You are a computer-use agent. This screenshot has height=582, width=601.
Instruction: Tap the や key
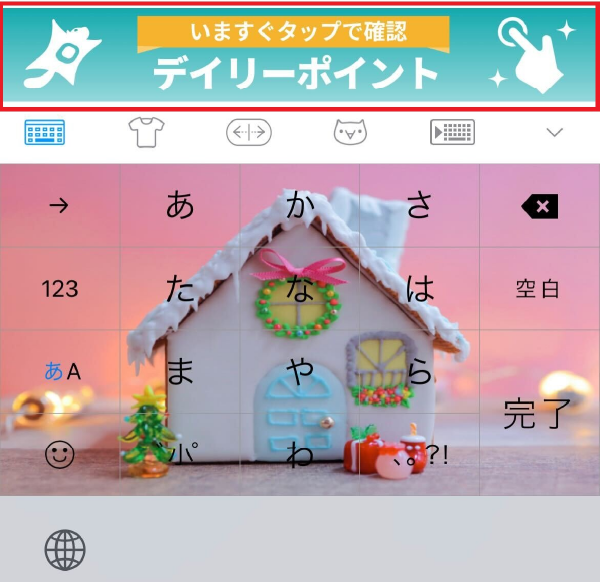coord(300,372)
